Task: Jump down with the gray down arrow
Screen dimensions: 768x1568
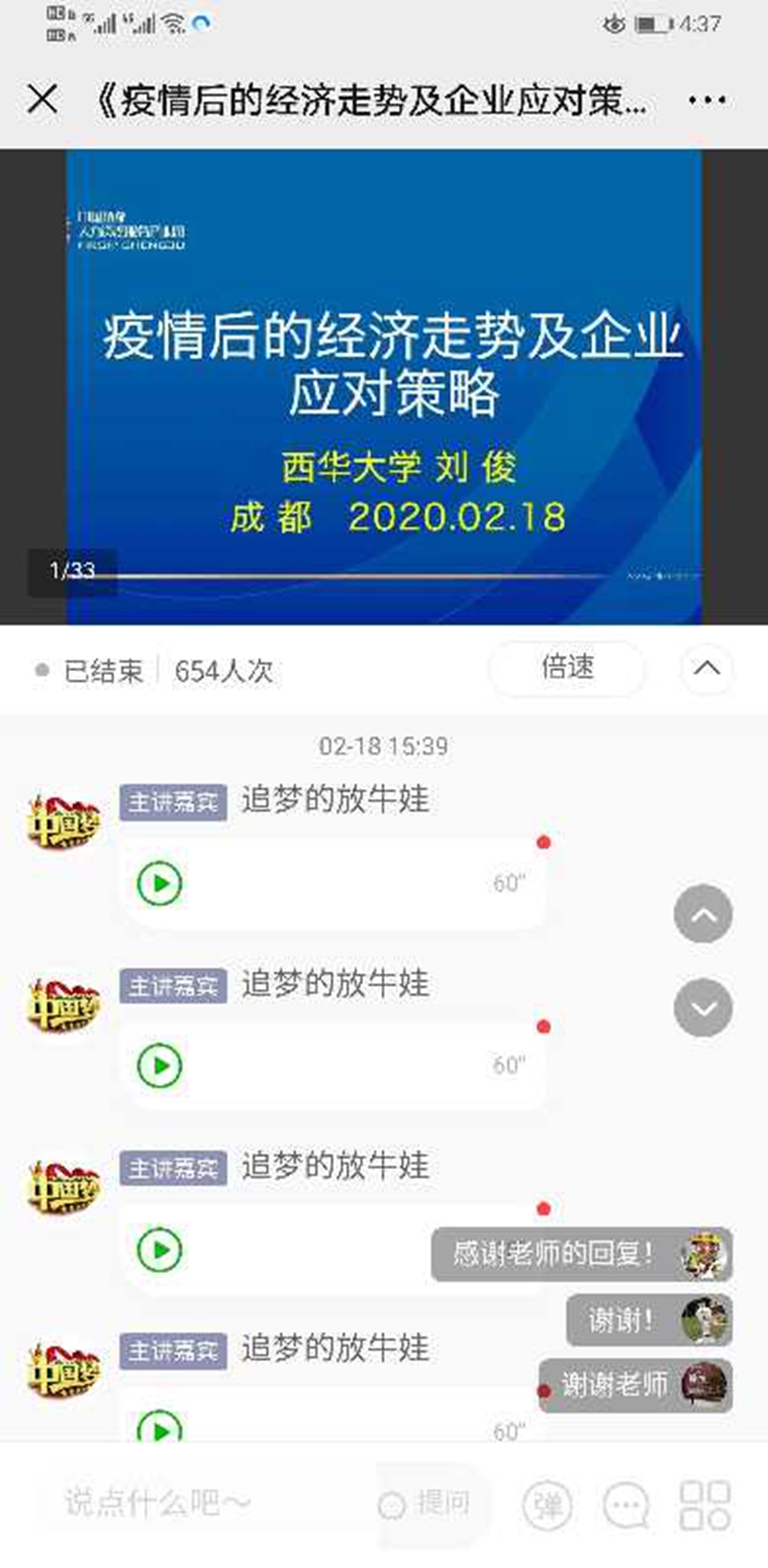Action: pos(703,1007)
